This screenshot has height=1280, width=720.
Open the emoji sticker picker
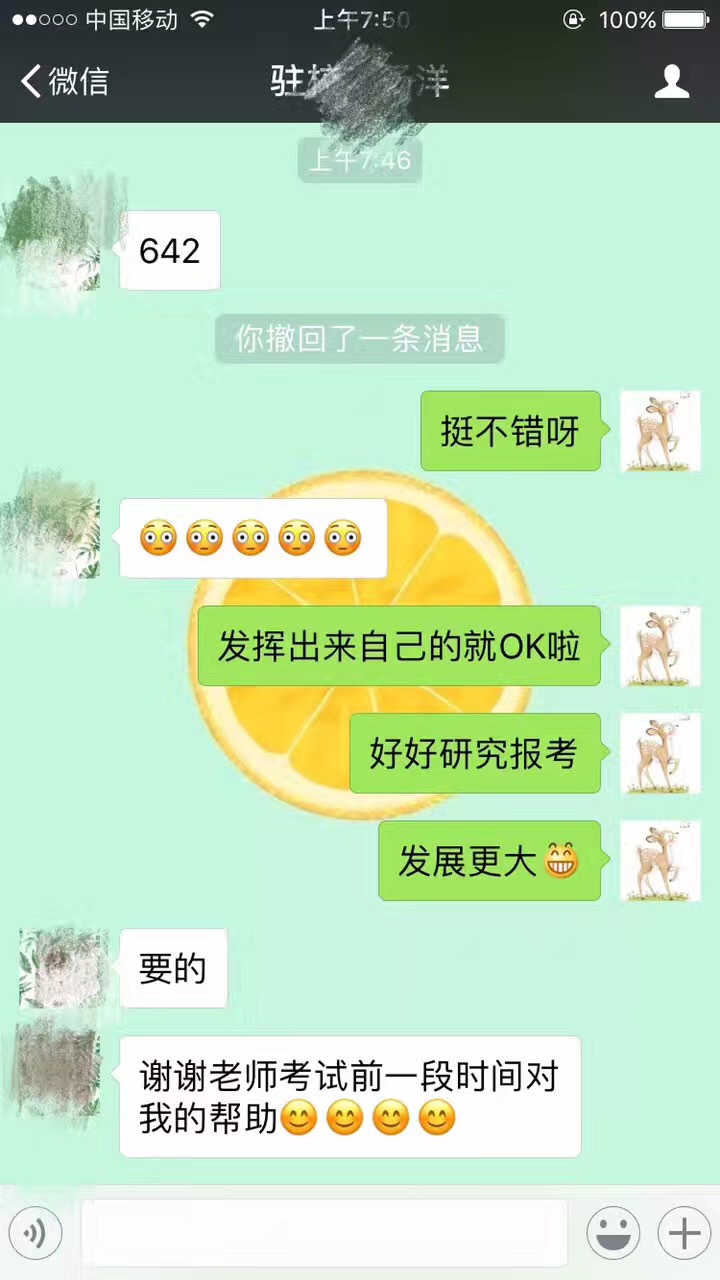pos(613,1233)
